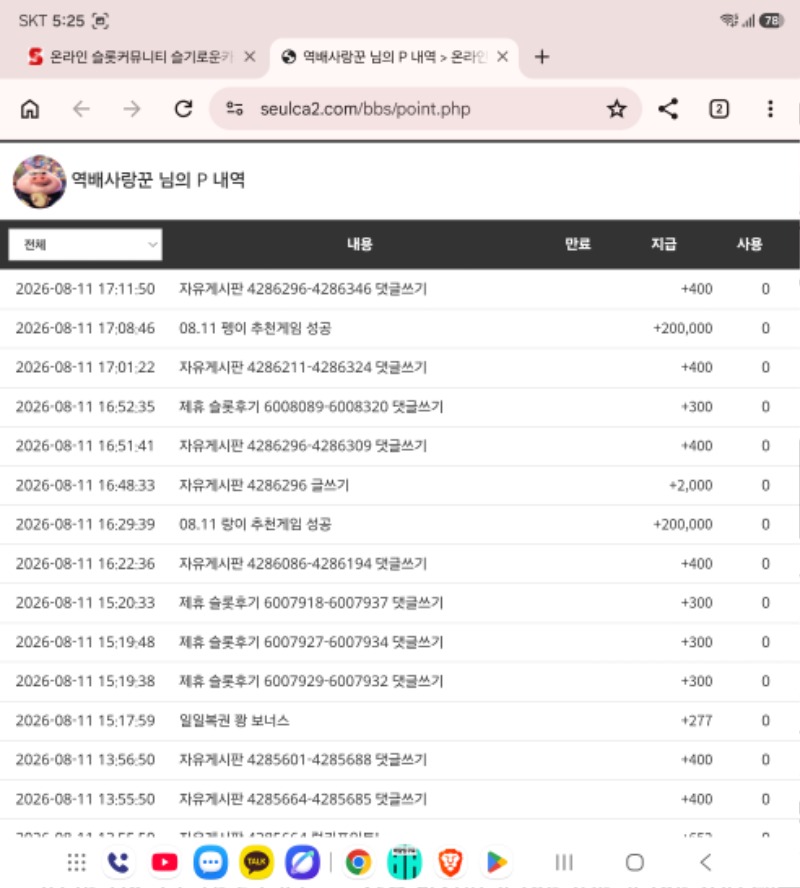800x888 pixels.
Task: Open the site settings icon in the address bar
Action: tap(234, 108)
